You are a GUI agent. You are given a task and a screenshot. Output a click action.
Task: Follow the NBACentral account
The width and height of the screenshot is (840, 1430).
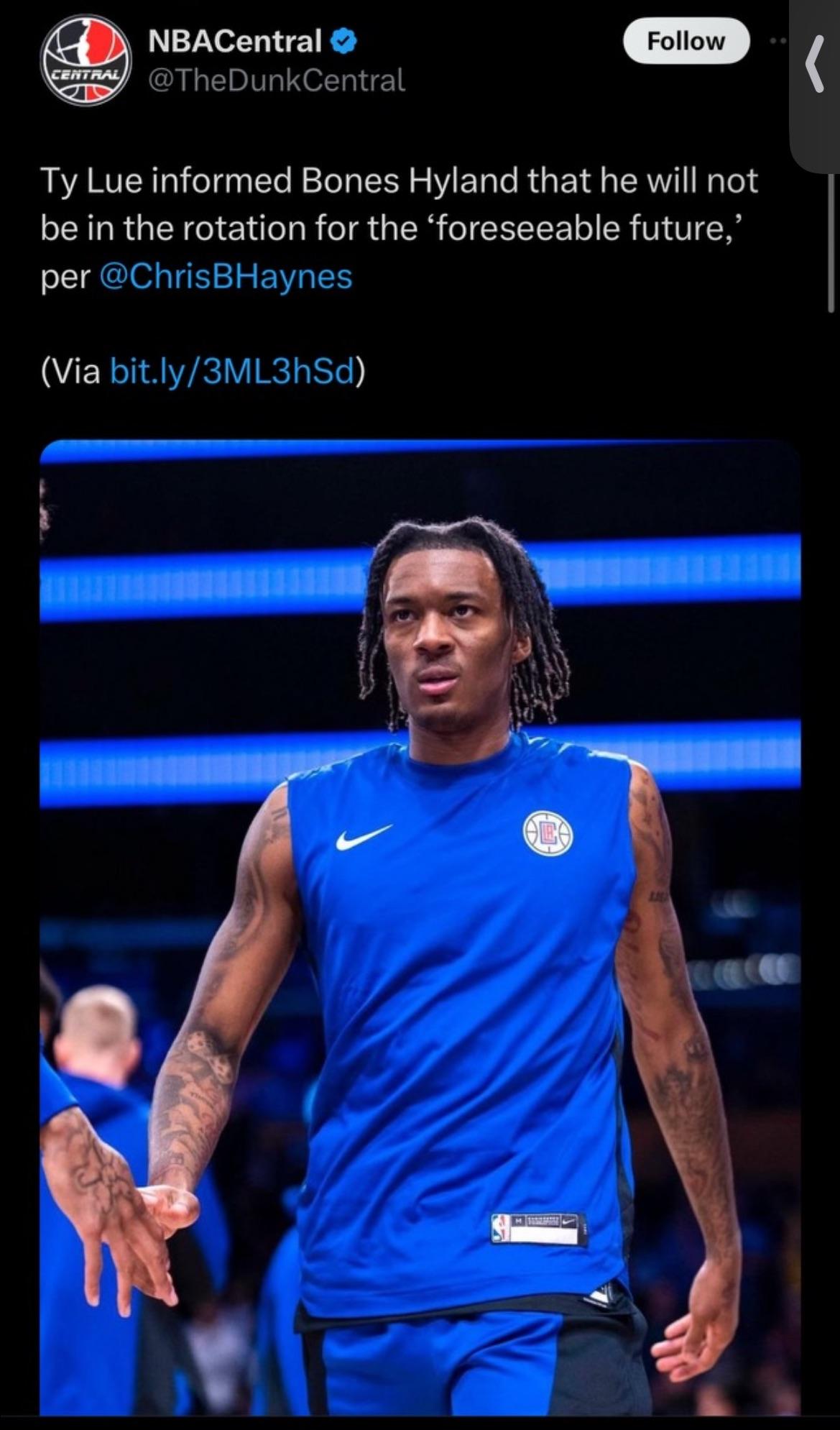(686, 42)
